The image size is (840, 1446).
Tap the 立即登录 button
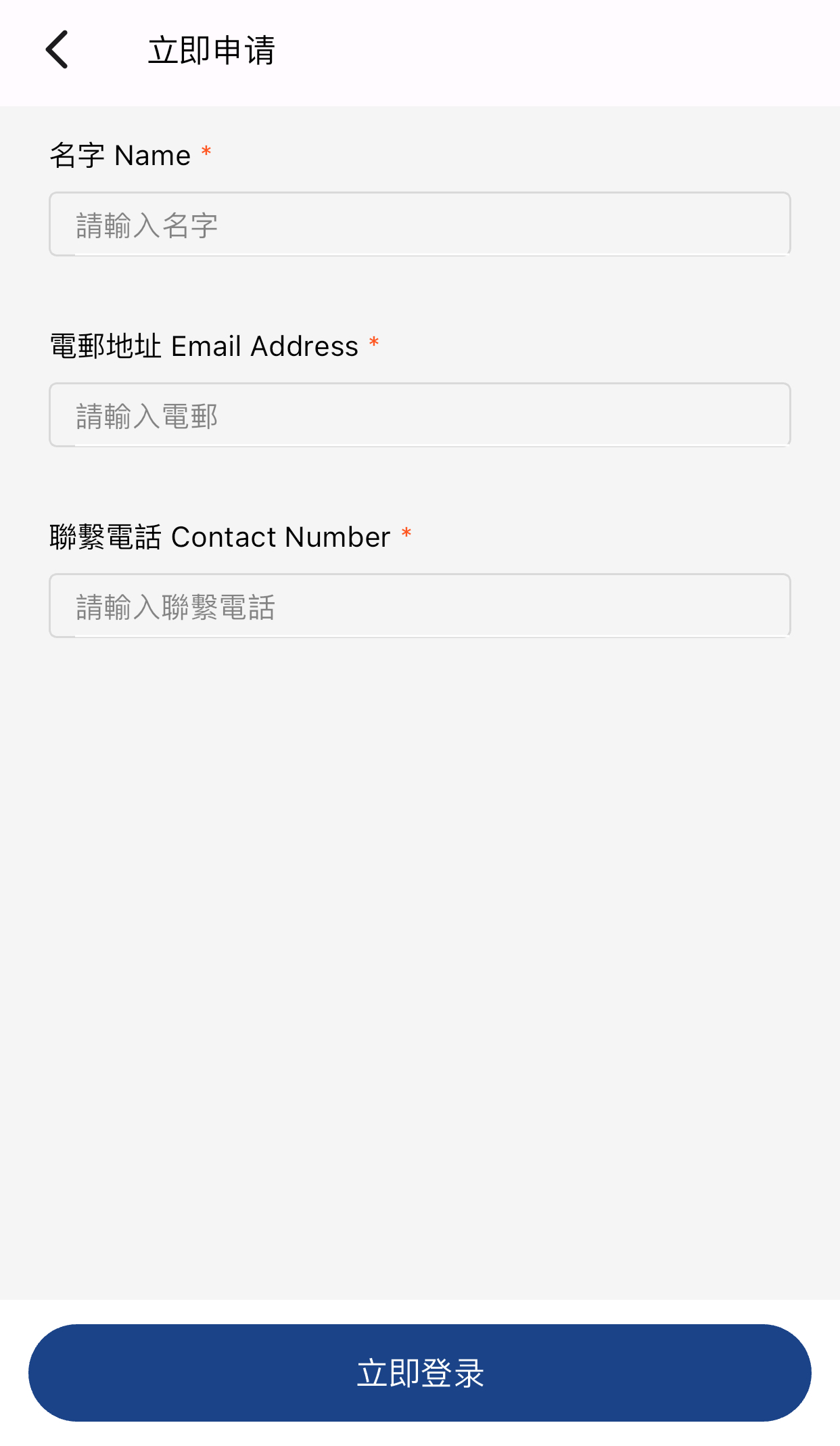(x=419, y=1372)
